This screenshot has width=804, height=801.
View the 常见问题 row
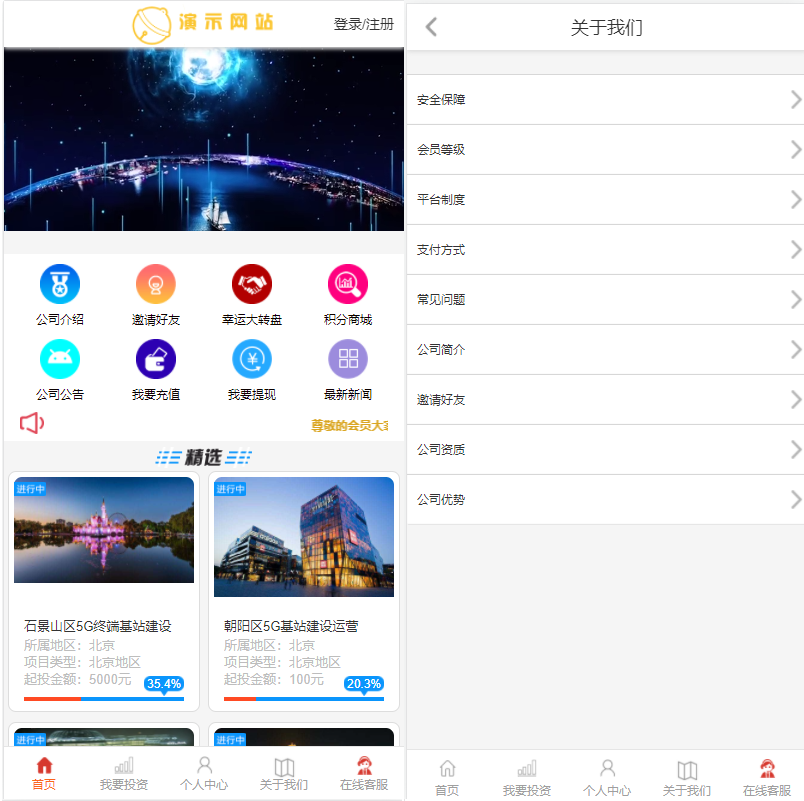(x=605, y=300)
